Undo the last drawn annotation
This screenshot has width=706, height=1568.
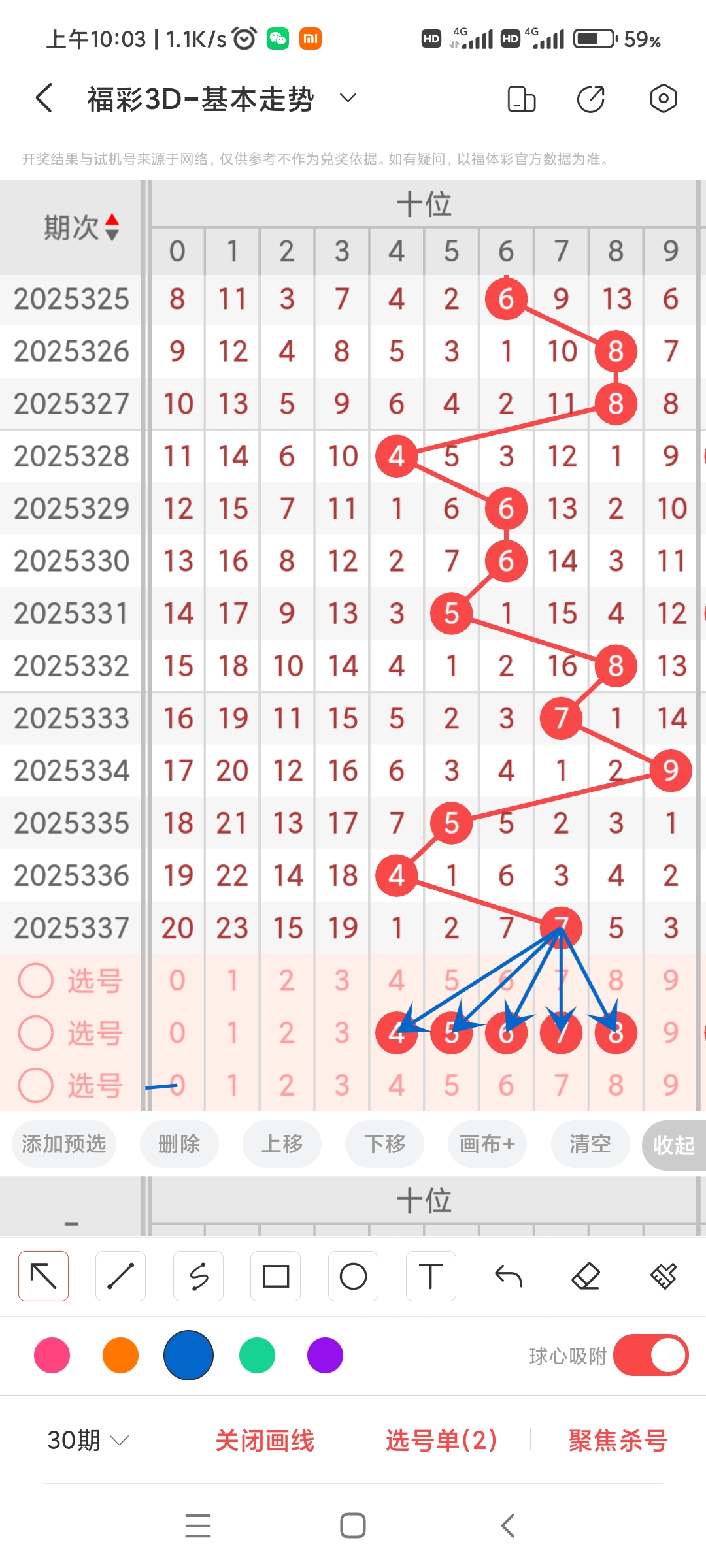[x=509, y=1275]
